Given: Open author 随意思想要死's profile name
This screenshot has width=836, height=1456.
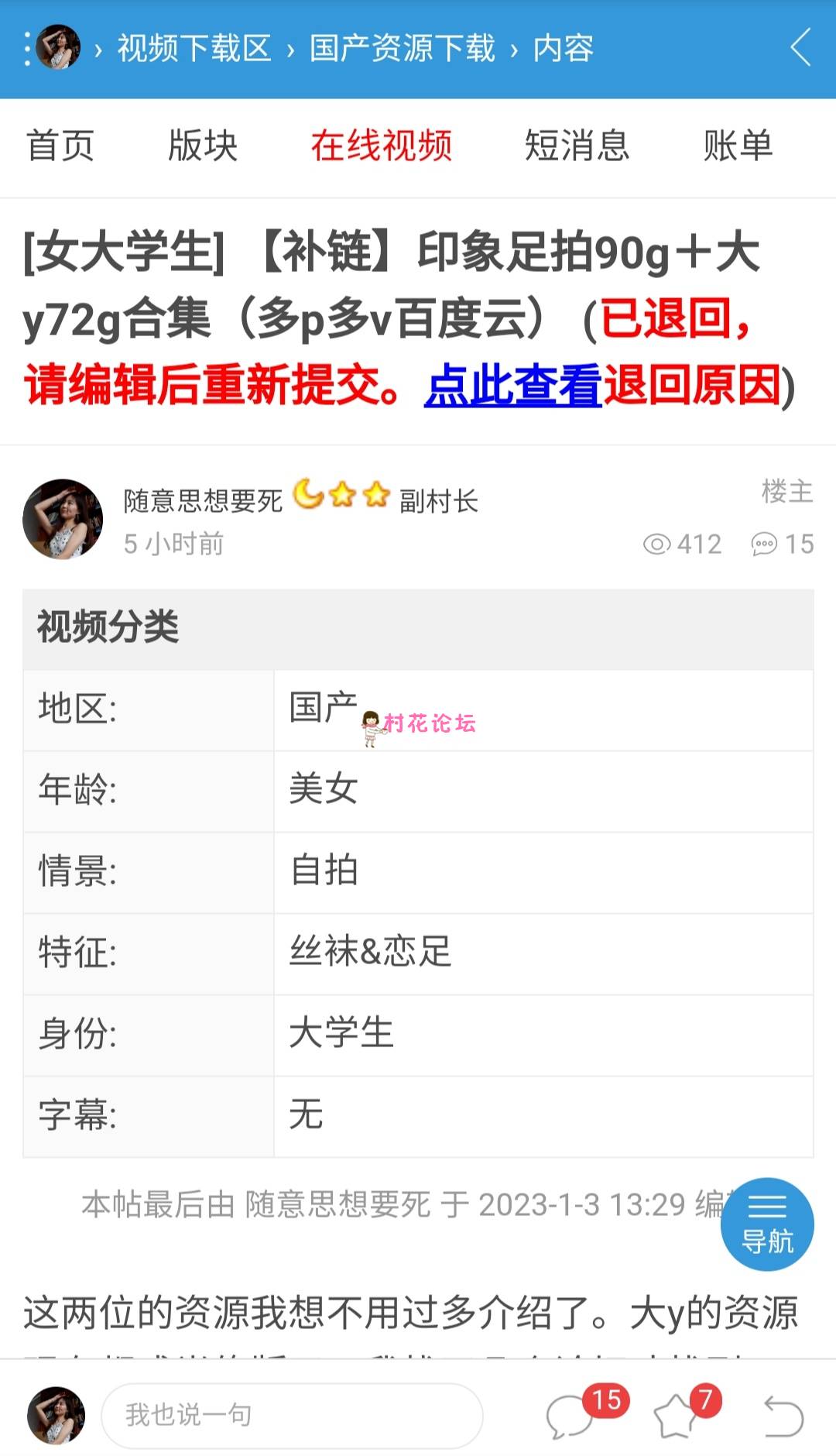Looking at the screenshot, I should click(x=203, y=501).
